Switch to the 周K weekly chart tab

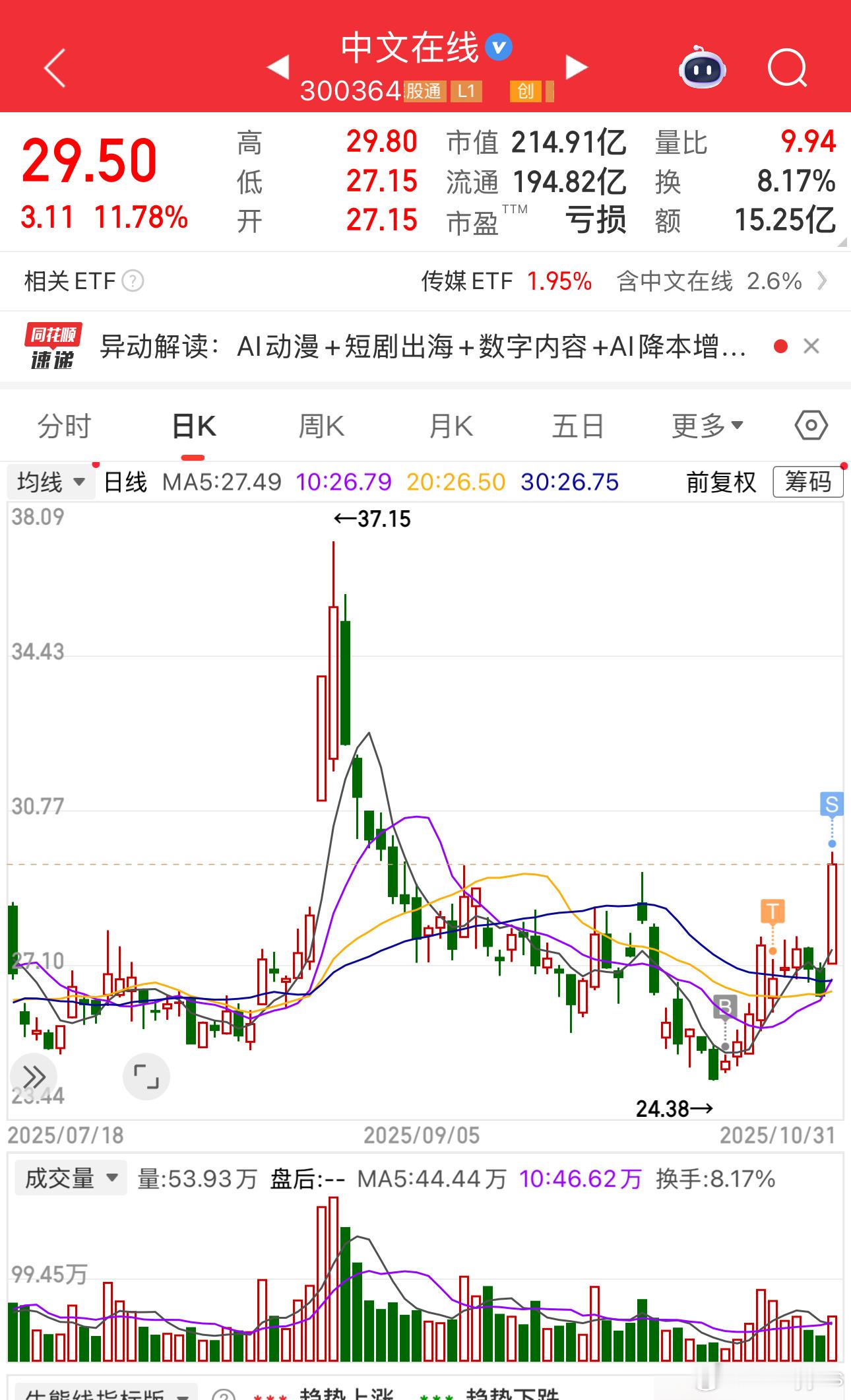click(x=321, y=426)
